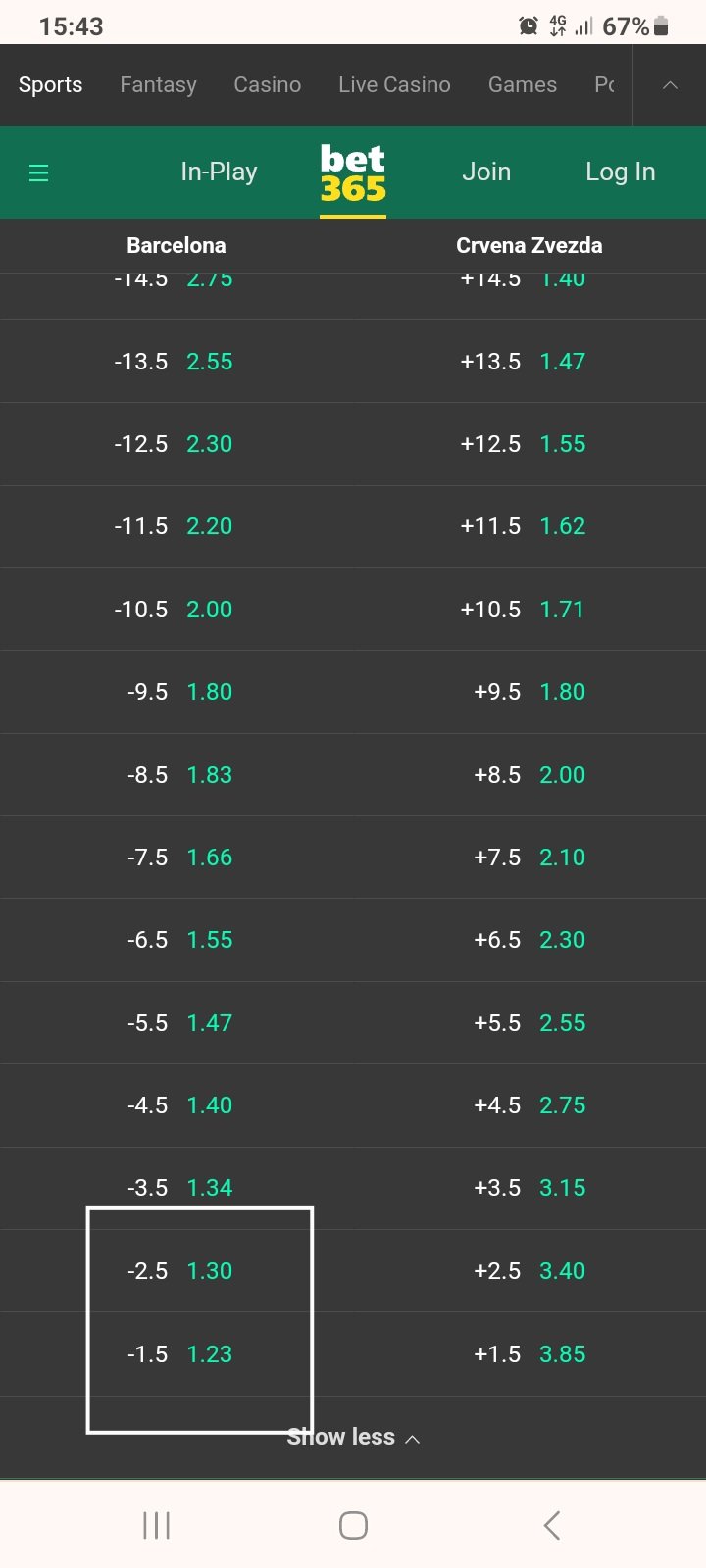706x1568 pixels.
Task: Select Crvena Zvezda +1.5 at 3.85
Action: 528,1354
